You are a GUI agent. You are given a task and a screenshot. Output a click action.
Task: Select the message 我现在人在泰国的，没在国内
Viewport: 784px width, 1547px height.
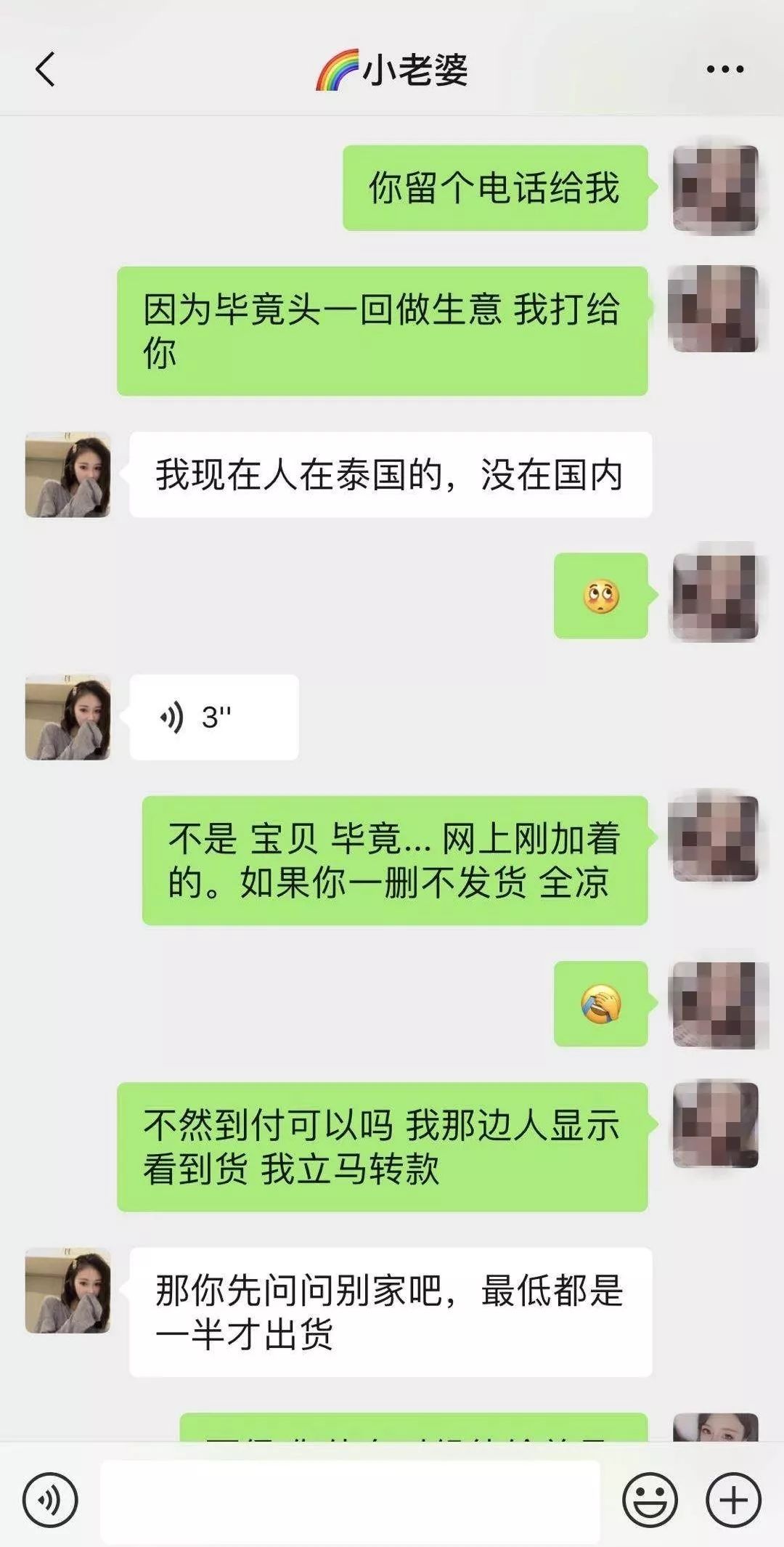click(392, 474)
